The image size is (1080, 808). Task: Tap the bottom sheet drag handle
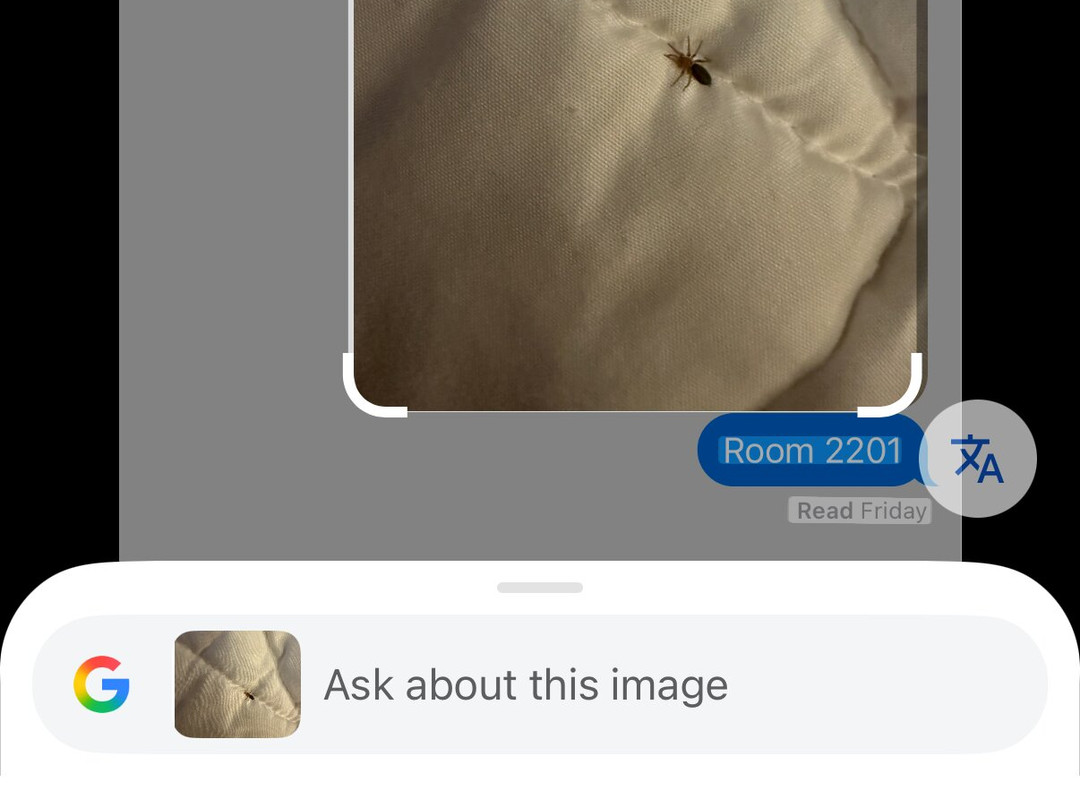coord(540,587)
